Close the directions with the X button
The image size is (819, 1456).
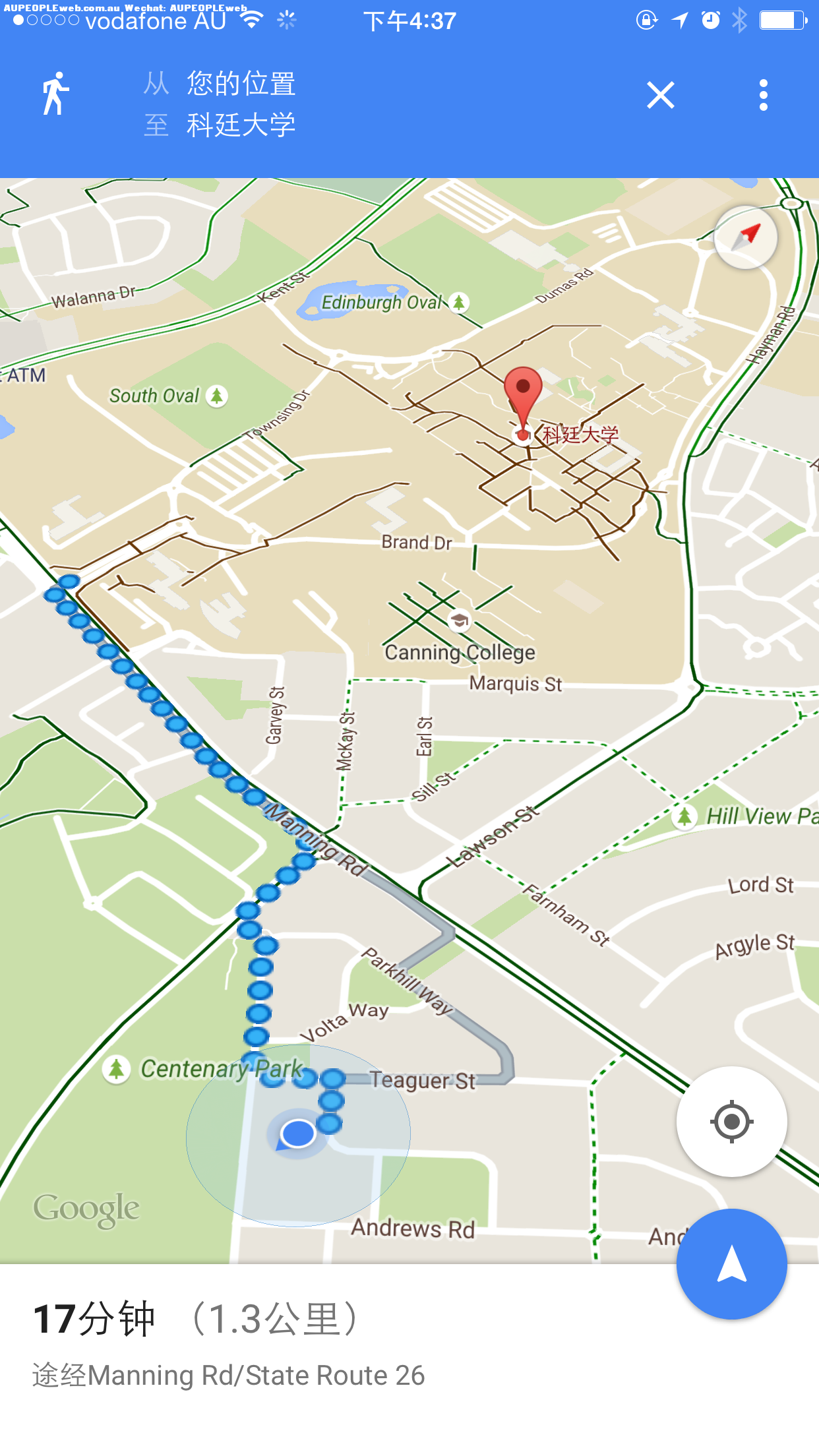(660, 96)
